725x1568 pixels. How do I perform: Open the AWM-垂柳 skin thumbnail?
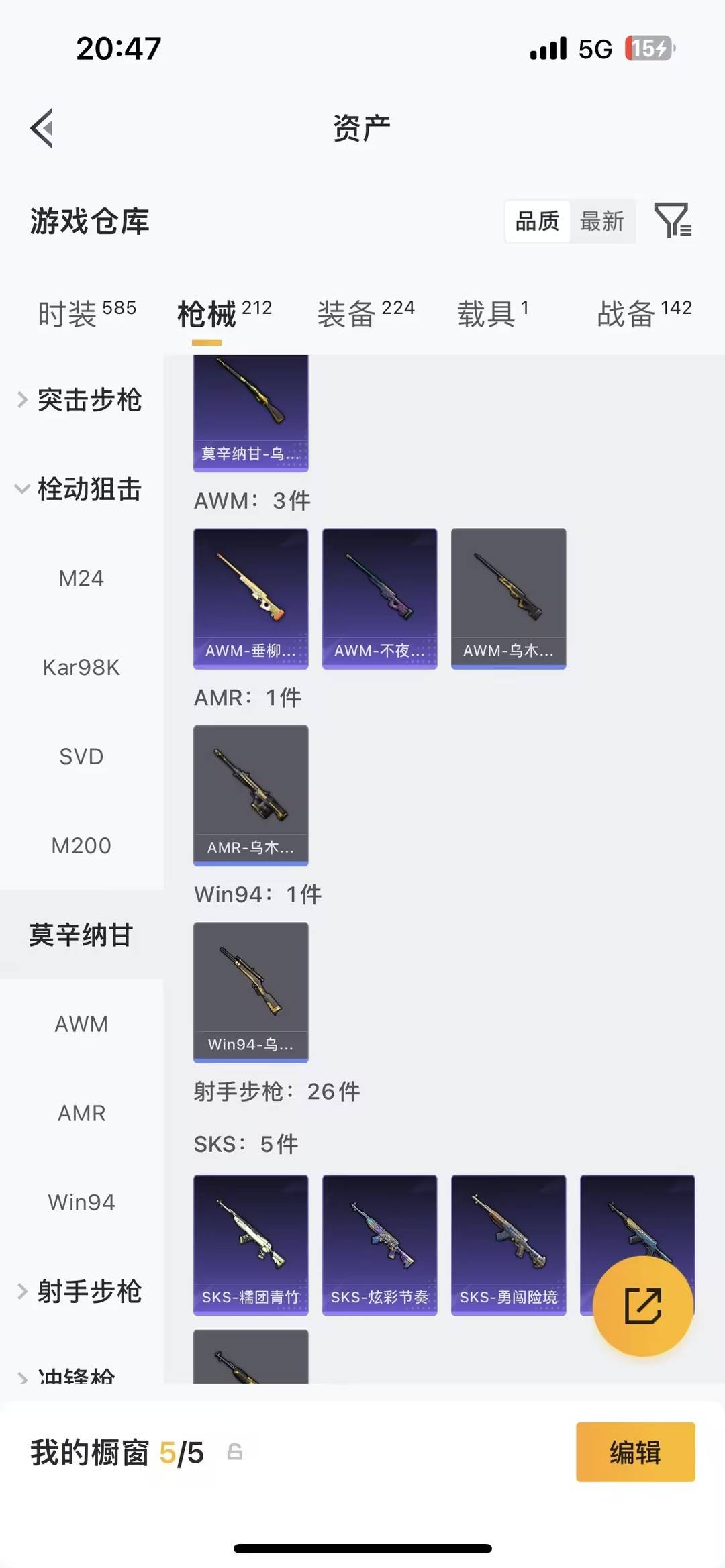click(250, 597)
